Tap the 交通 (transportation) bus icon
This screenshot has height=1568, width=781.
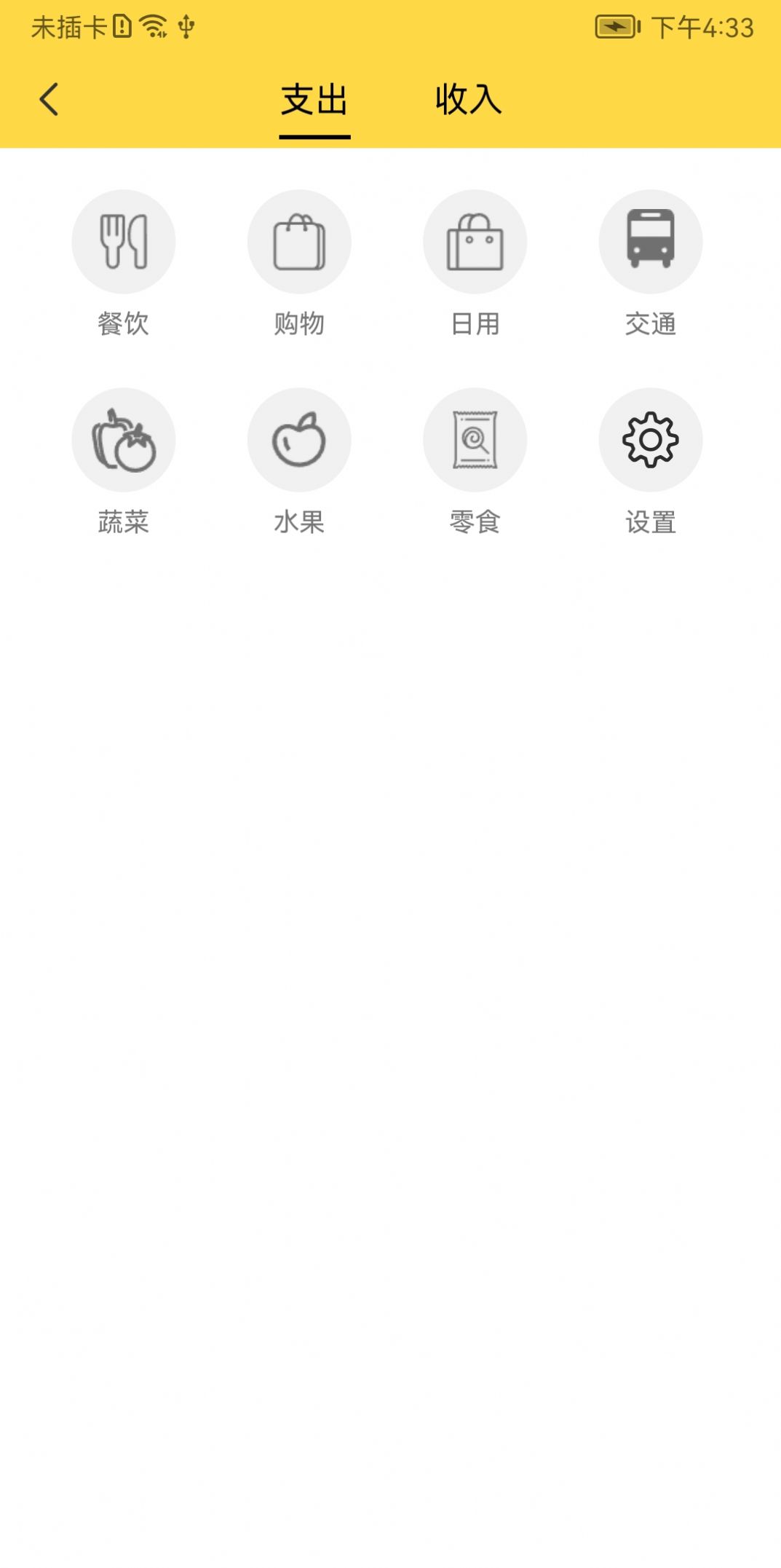651,242
